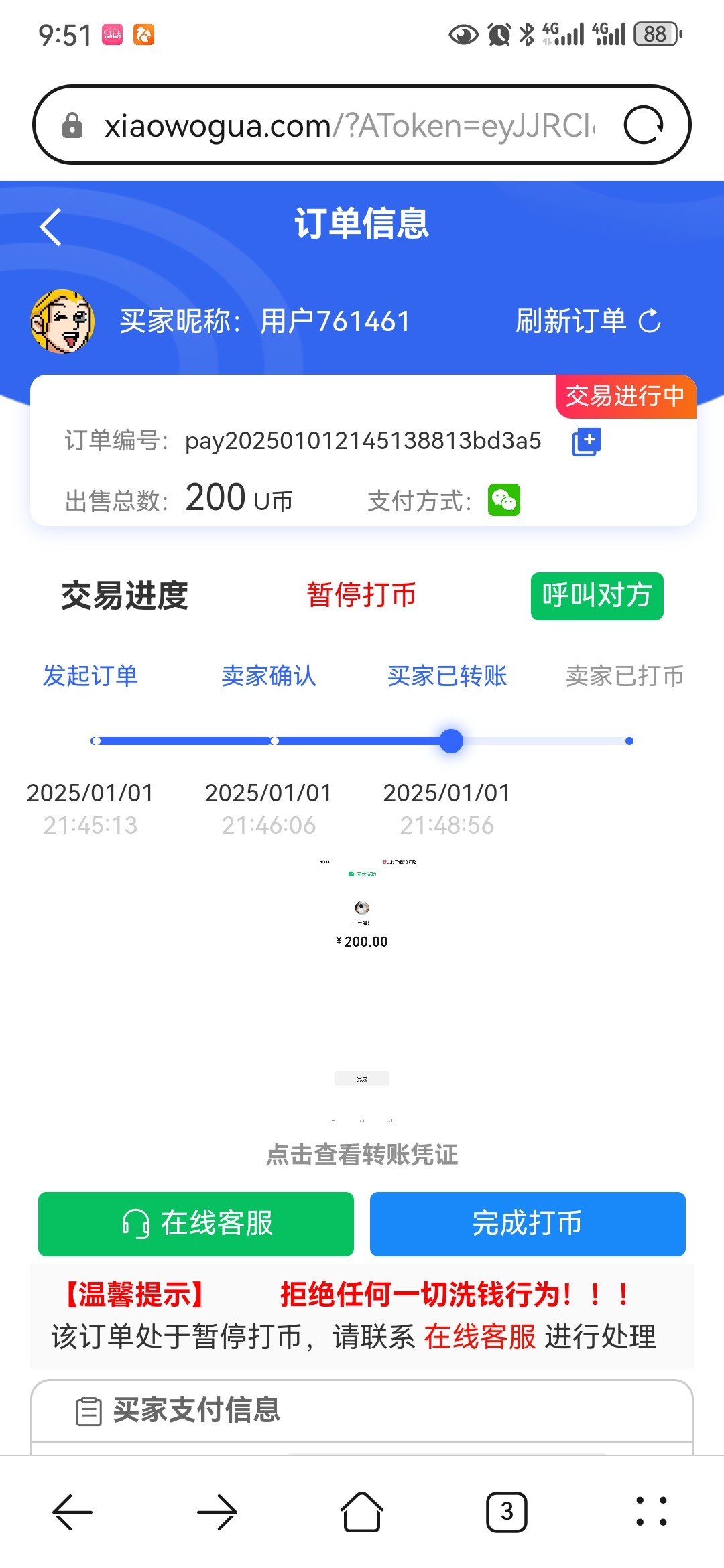
Task: Go forward with the browser's right arrow
Action: coord(217,1512)
